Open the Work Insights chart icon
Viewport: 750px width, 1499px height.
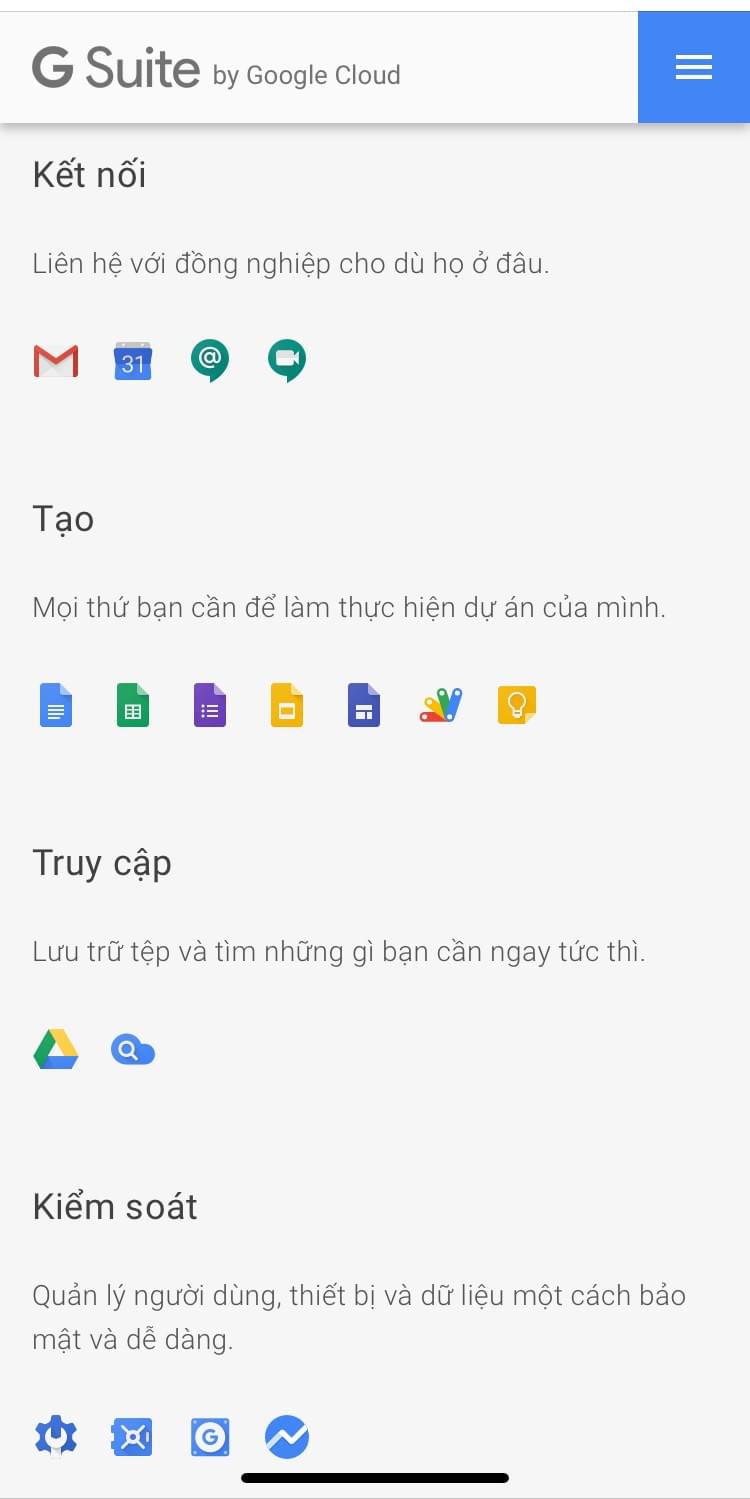point(287,1438)
